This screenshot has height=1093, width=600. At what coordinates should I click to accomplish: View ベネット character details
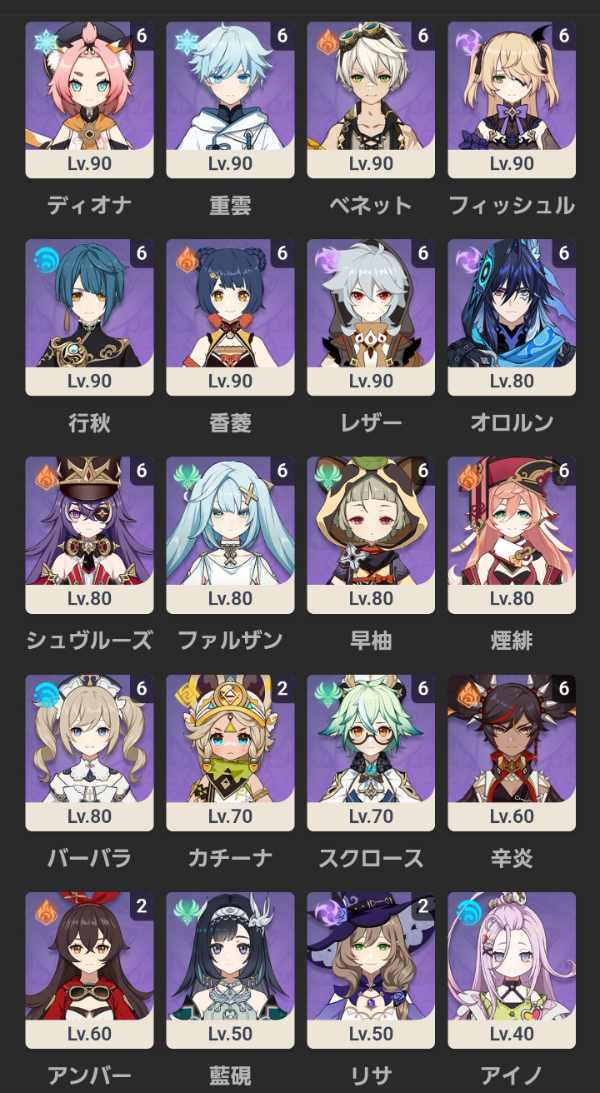pos(371,100)
